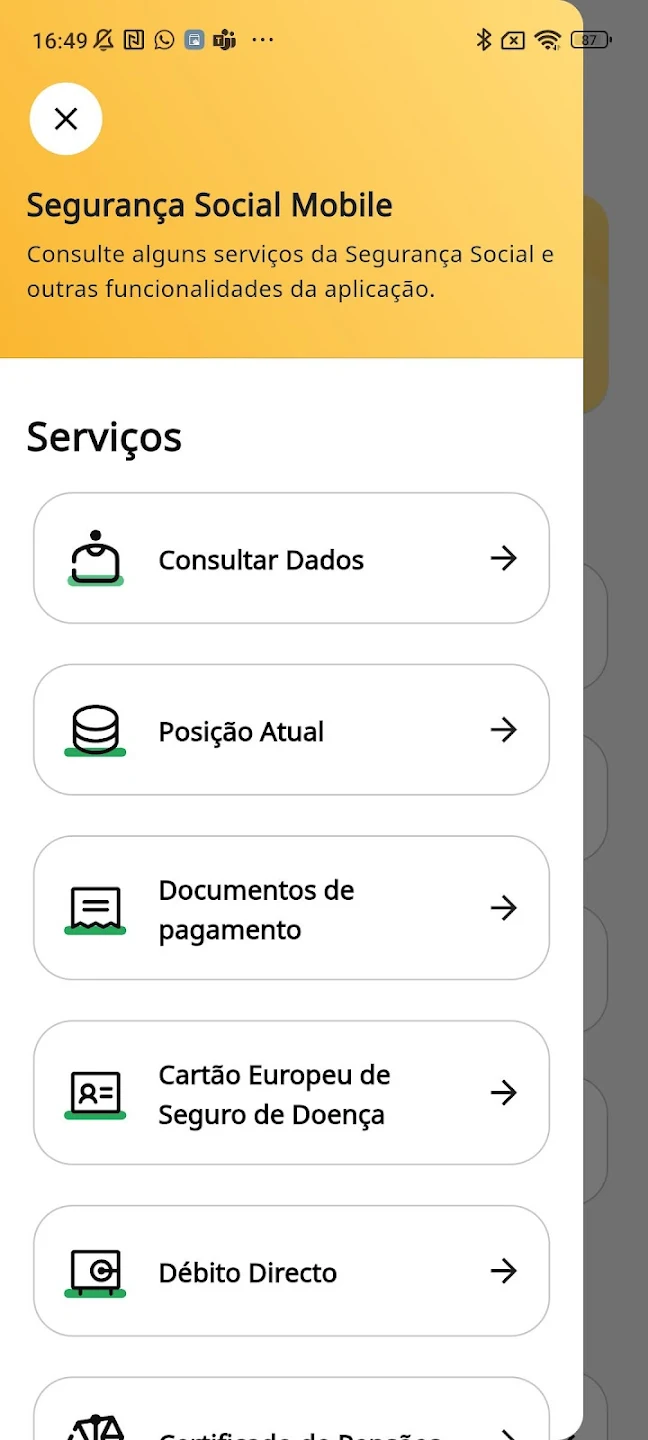Select Posição Atual
Viewport: 648px width, 1440px height.
click(291, 730)
